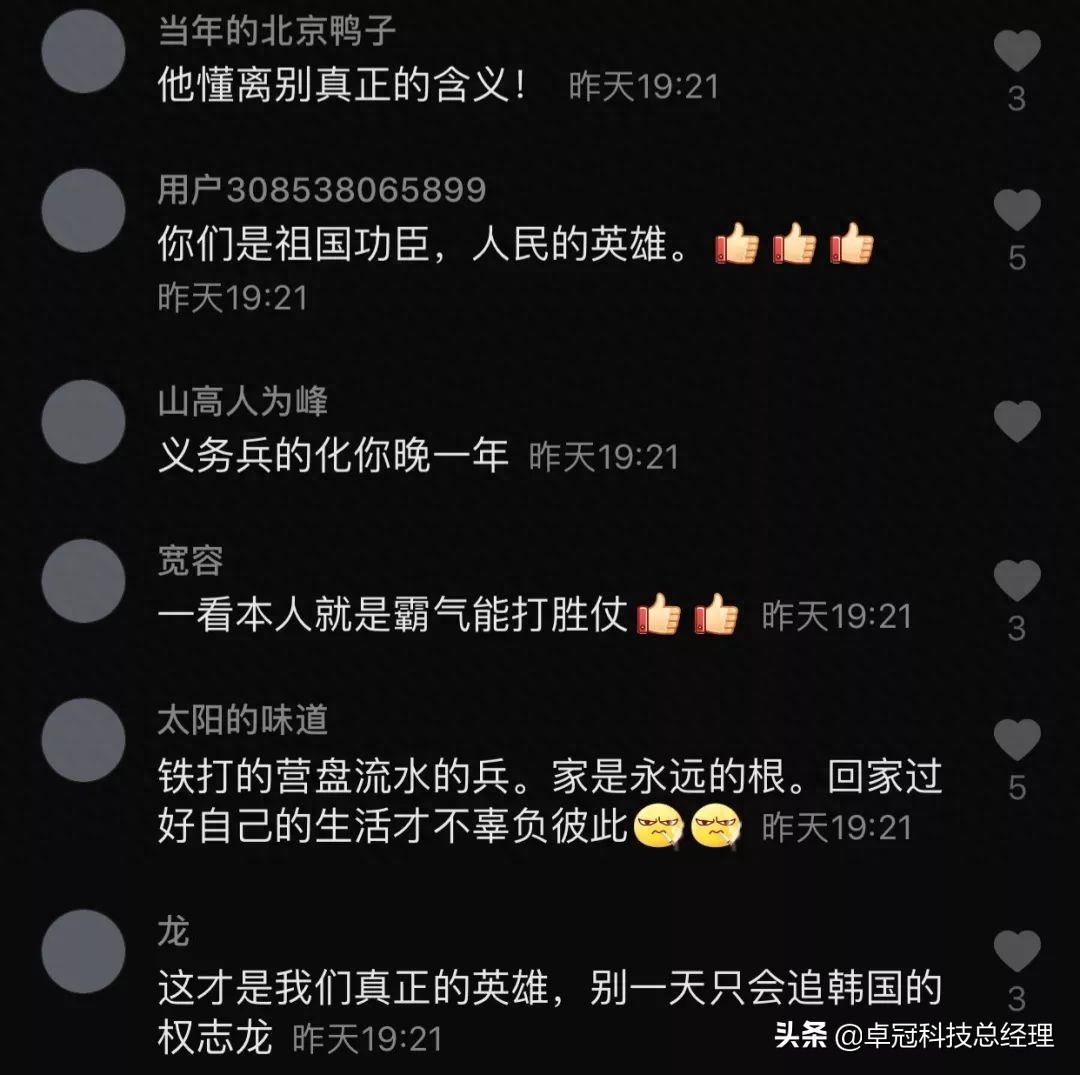
Task: Like 宽容's comment about 霸气能打胜仗
Action: (1017, 581)
